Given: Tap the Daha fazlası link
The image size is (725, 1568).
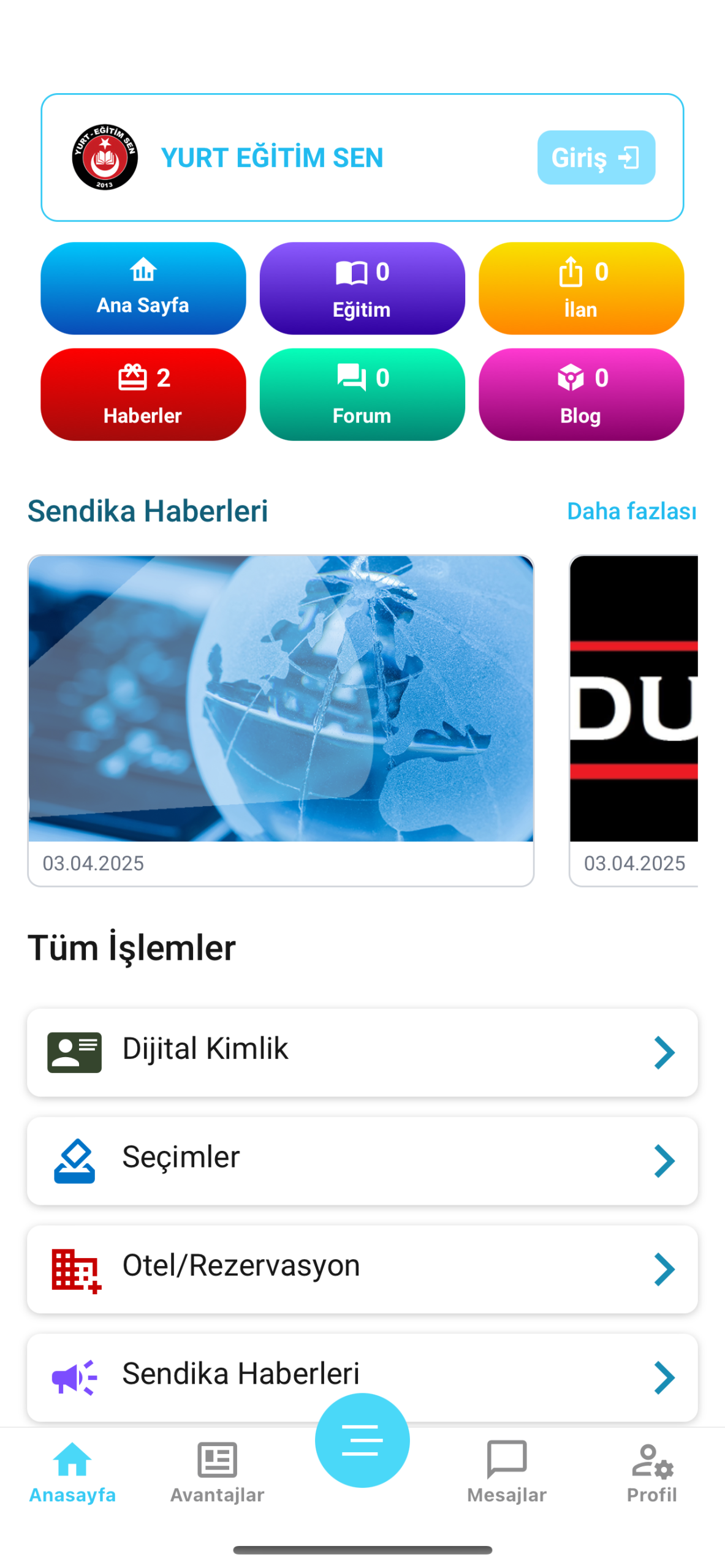Looking at the screenshot, I should (x=631, y=511).
